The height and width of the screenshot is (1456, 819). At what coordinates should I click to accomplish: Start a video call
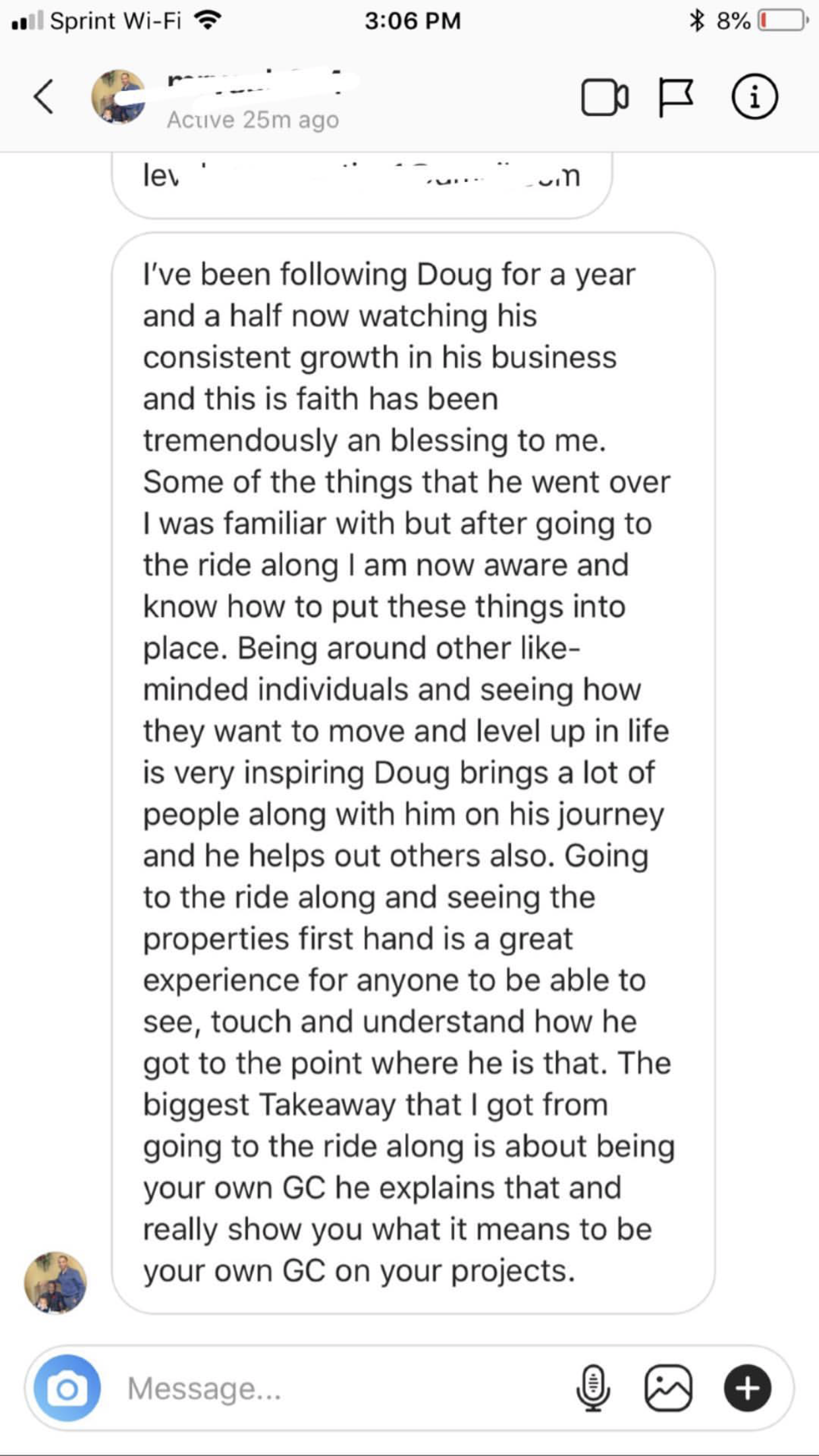(604, 98)
